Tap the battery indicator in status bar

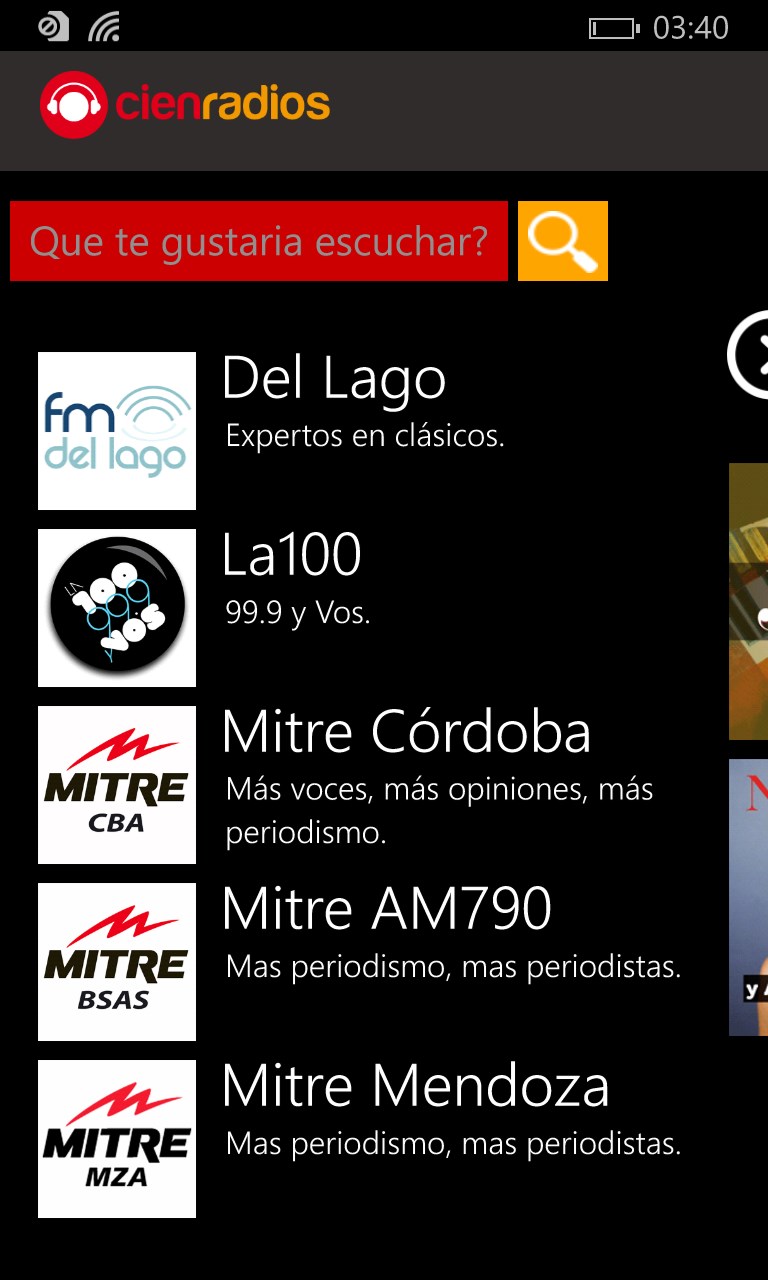(x=615, y=27)
